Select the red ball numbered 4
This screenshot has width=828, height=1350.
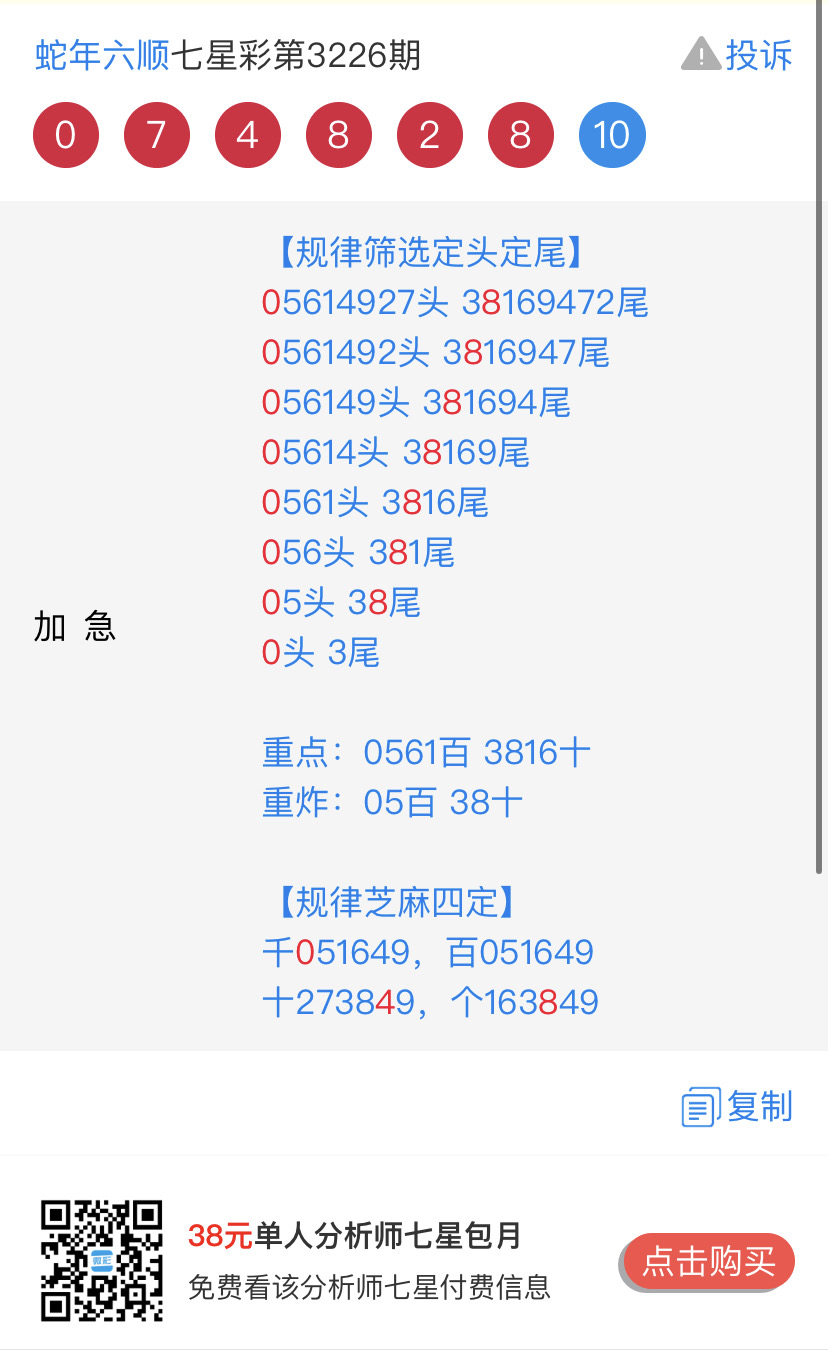pos(248,134)
